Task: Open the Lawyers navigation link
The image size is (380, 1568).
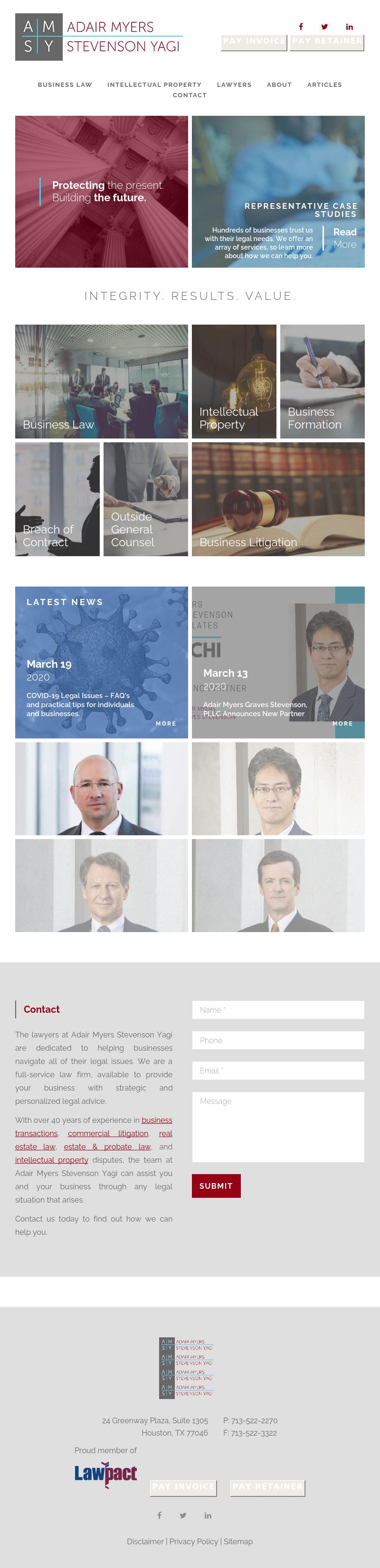Action: [x=234, y=84]
